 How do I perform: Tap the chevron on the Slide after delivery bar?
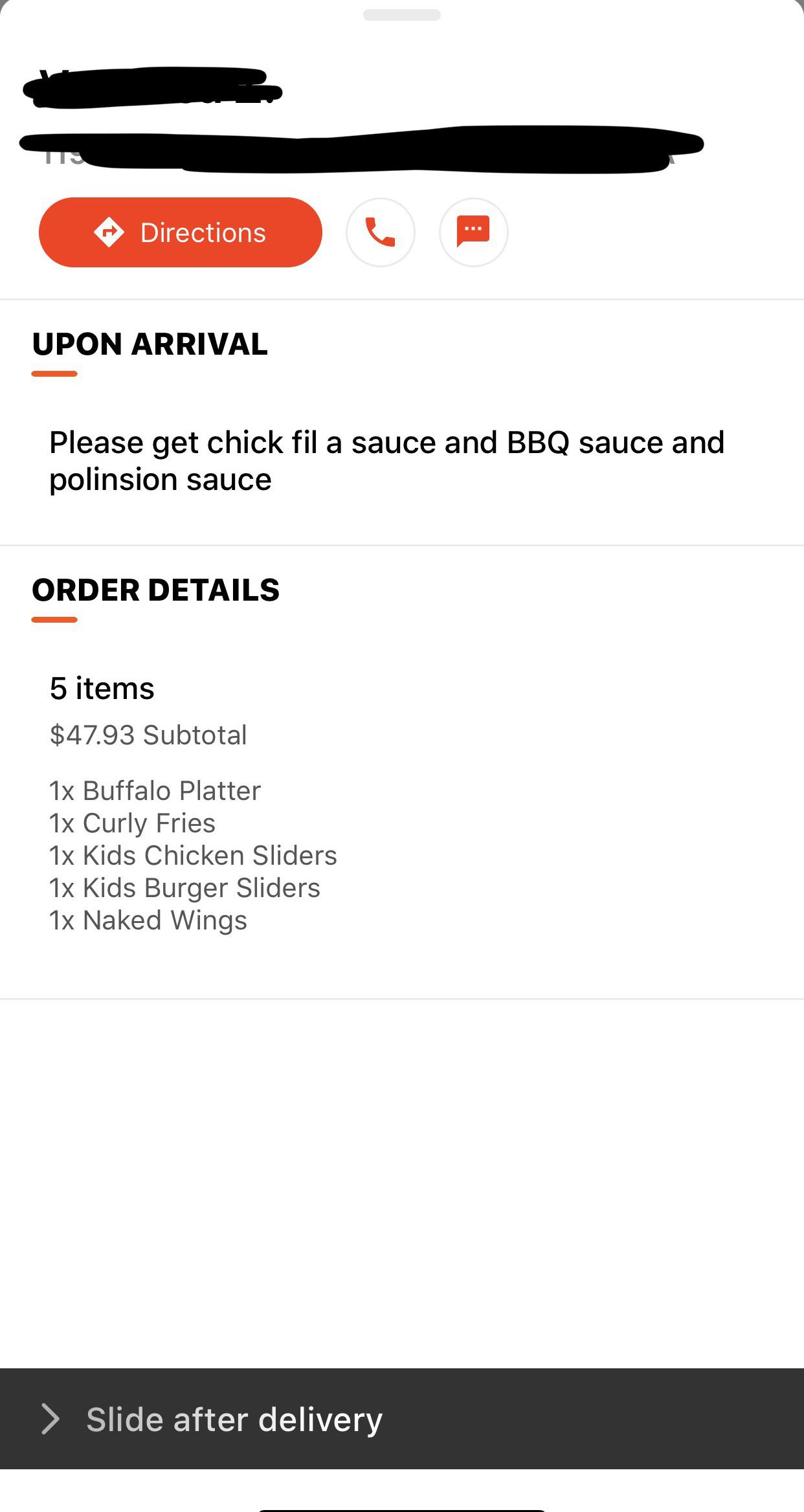click(50, 1418)
